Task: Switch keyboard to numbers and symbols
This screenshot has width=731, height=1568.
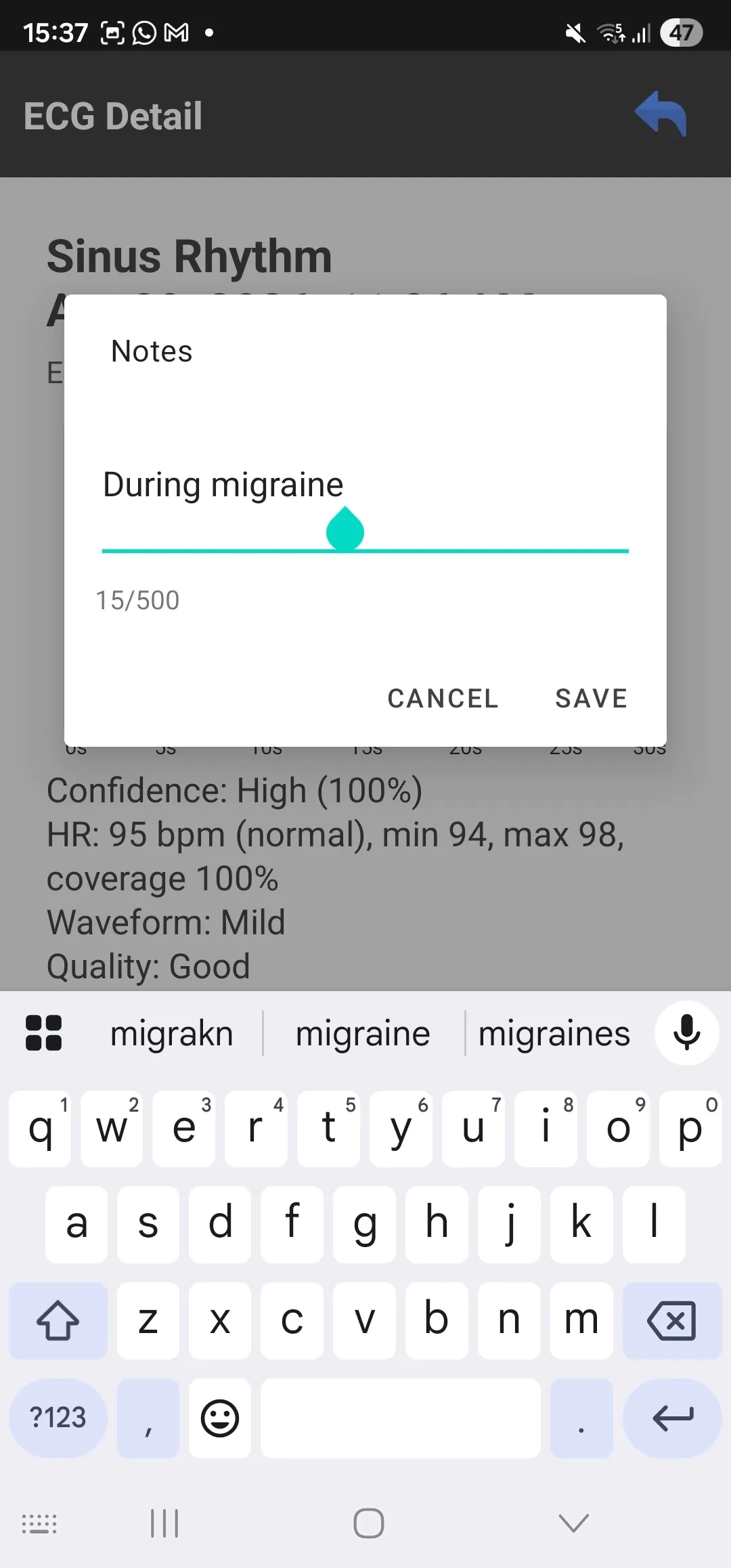Action: click(58, 1418)
